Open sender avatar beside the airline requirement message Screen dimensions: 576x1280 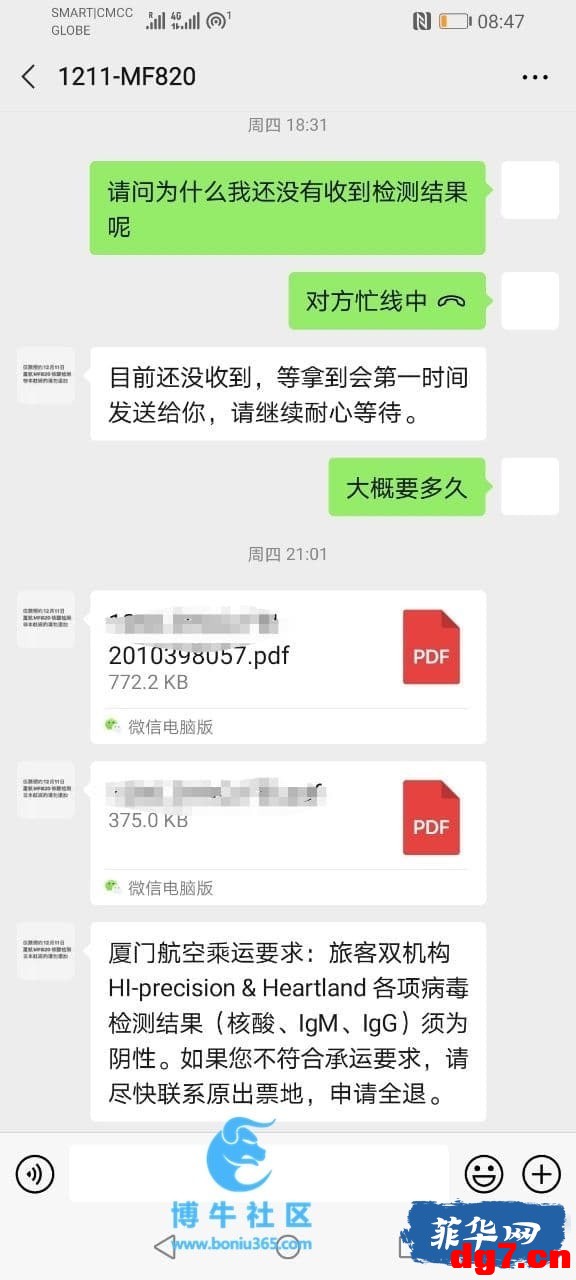tap(46, 951)
